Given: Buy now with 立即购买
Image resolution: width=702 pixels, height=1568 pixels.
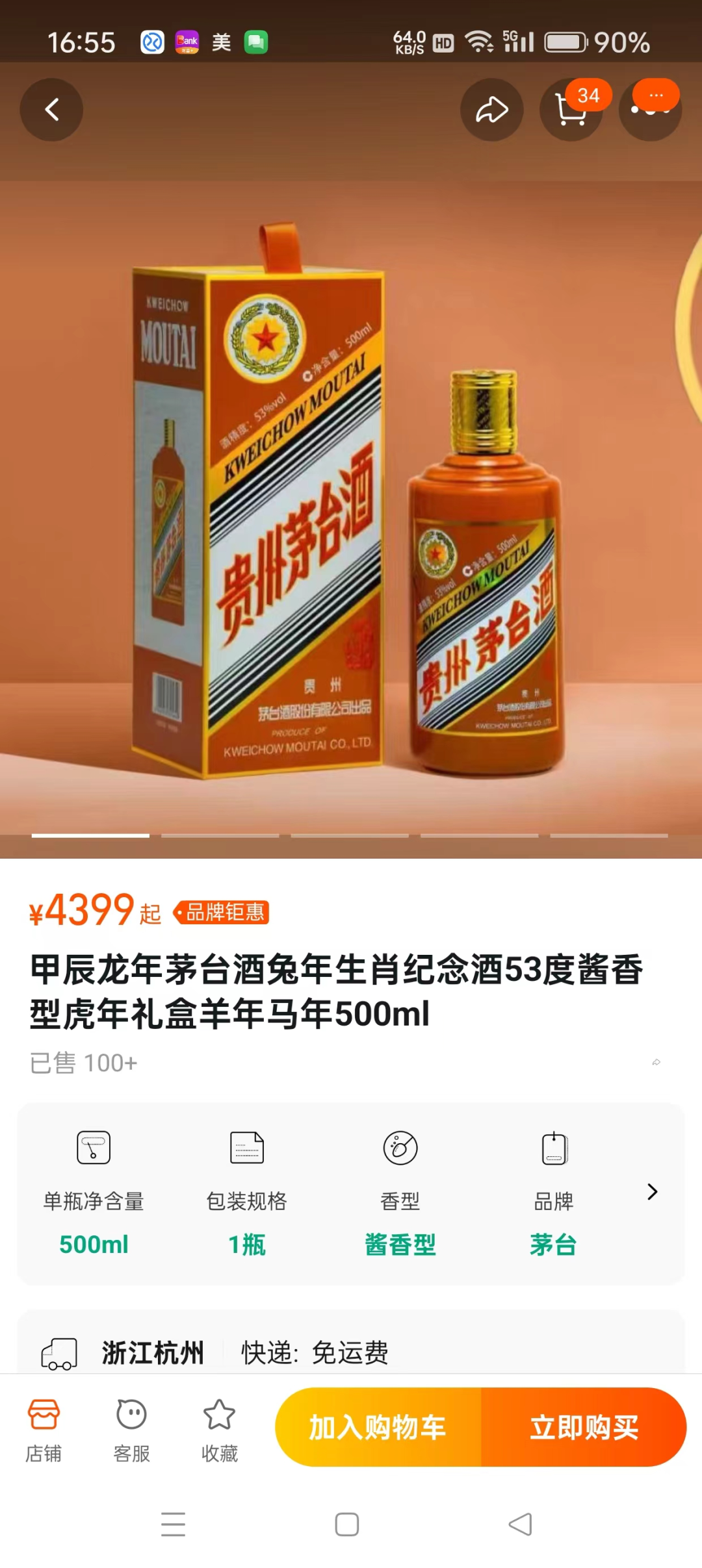Looking at the screenshot, I should [x=584, y=1427].
